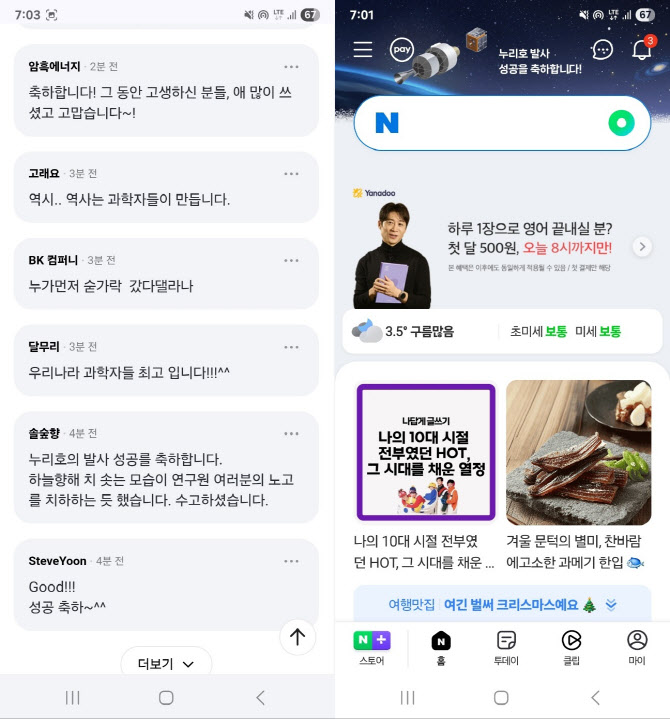Open Naver Pay
This screenshot has height=719, width=670.
click(x=403, y=50)
